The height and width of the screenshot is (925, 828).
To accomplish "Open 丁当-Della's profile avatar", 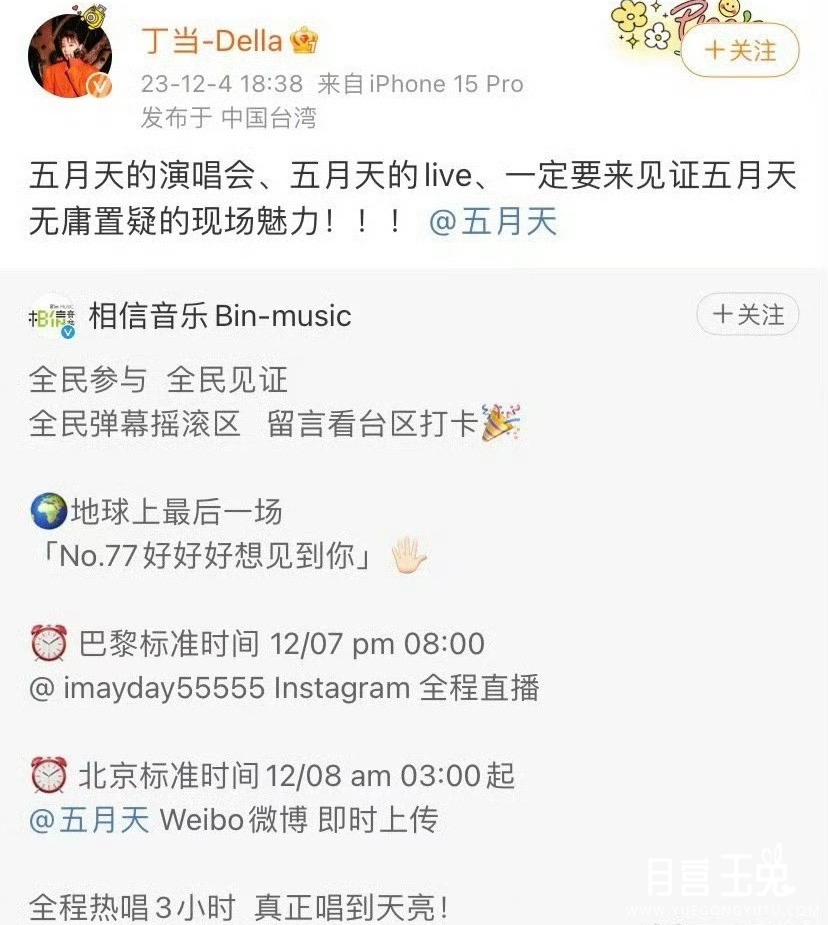I will [x=69, y=56].
